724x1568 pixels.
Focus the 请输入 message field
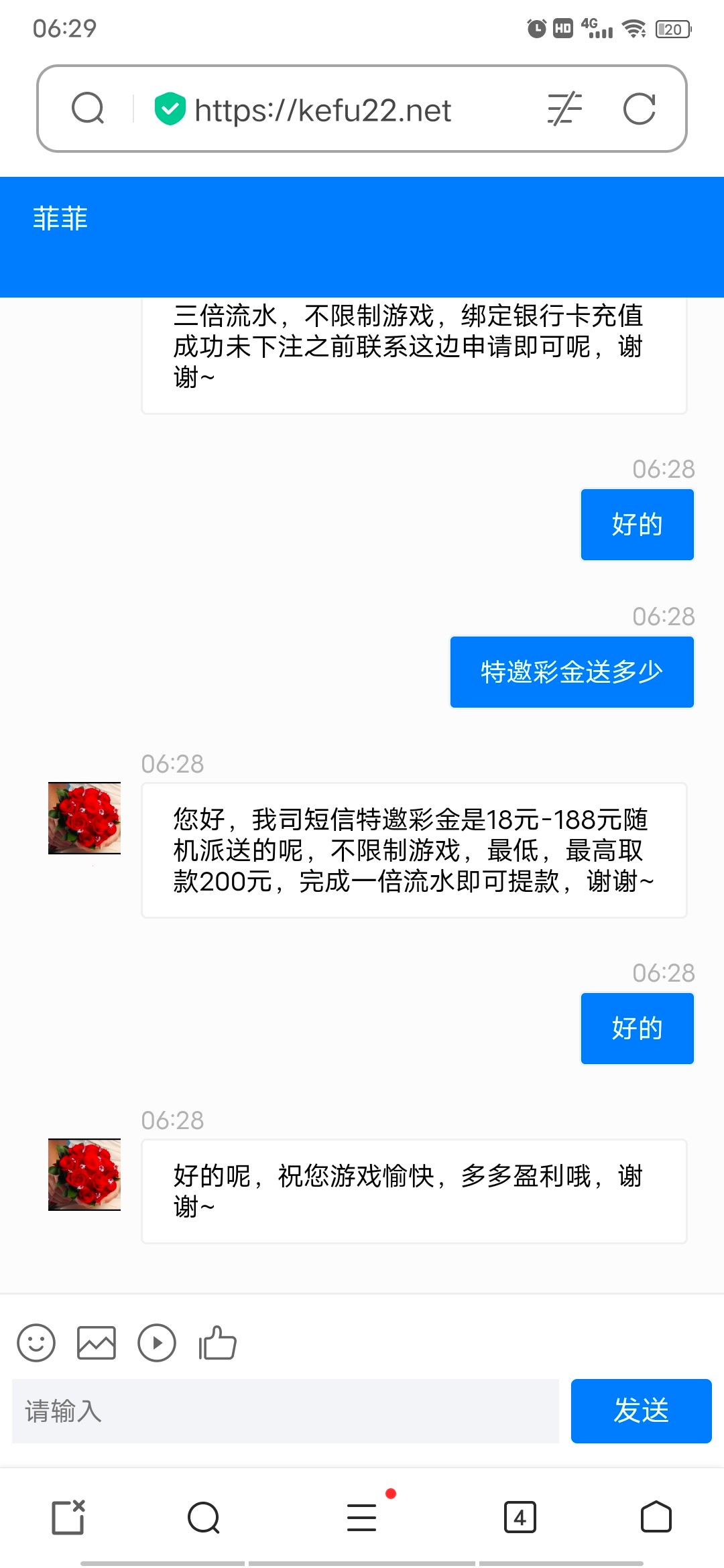(286, 1411)
